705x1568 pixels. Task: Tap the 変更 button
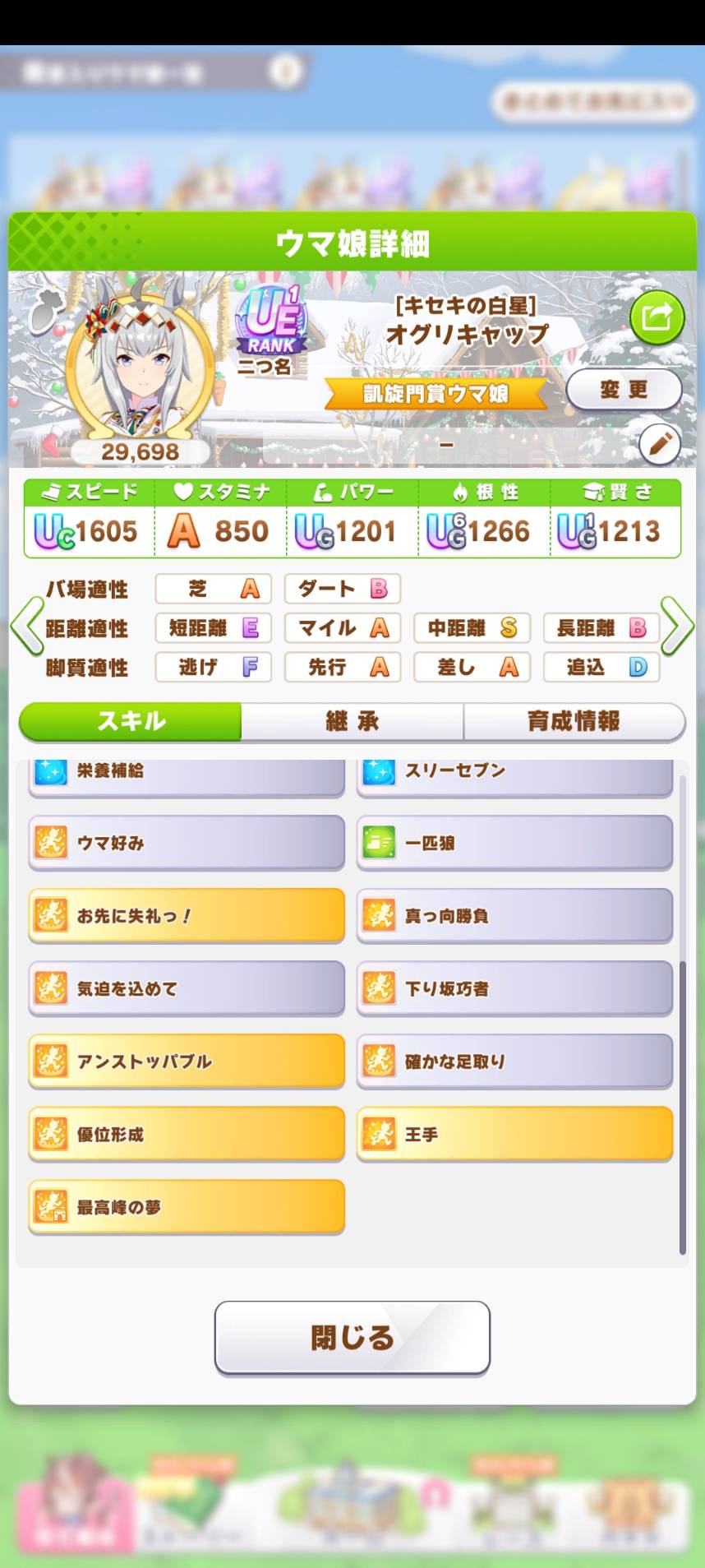tap(624, 389)
